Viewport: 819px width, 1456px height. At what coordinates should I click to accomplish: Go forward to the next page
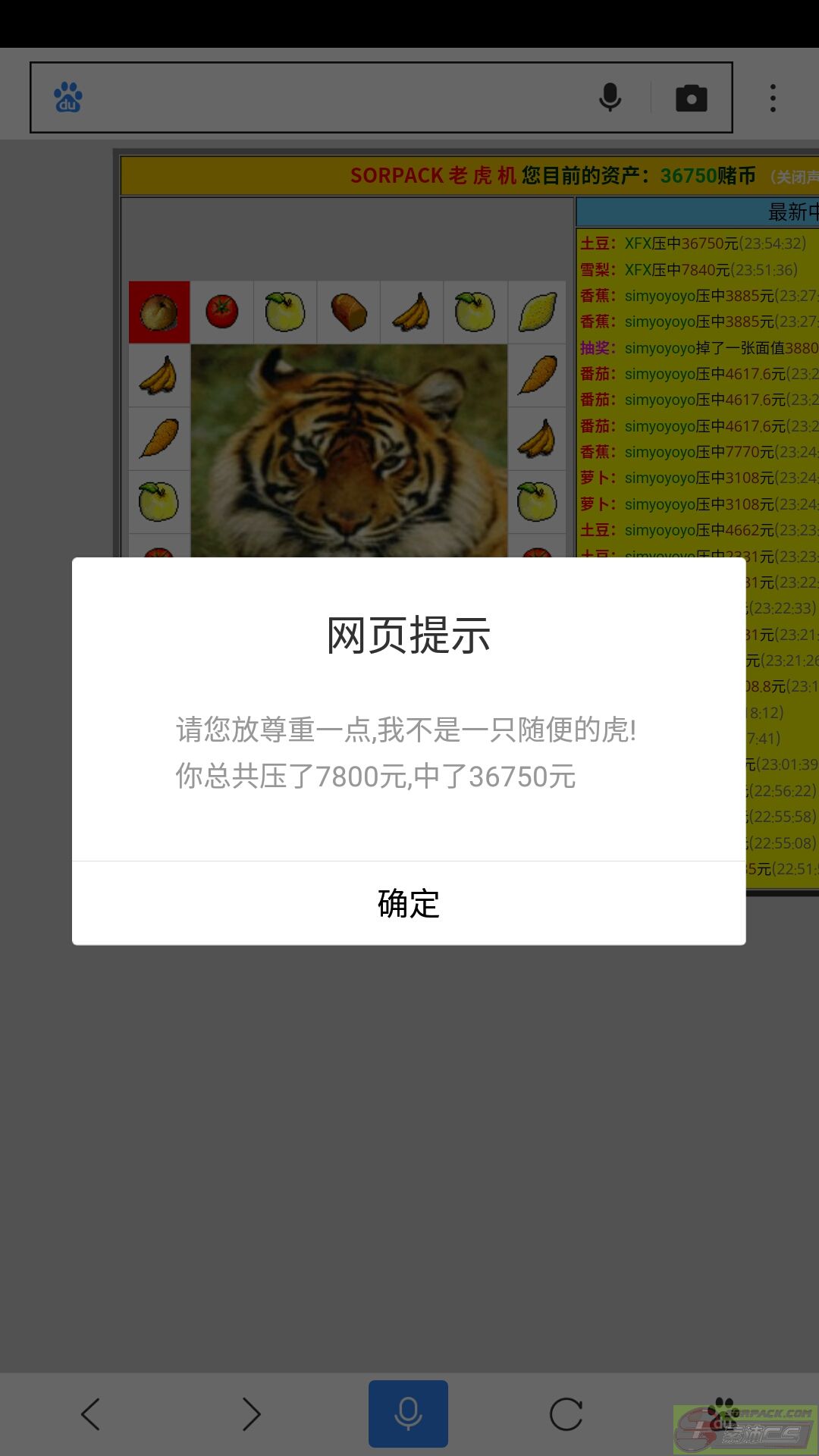252,1414
